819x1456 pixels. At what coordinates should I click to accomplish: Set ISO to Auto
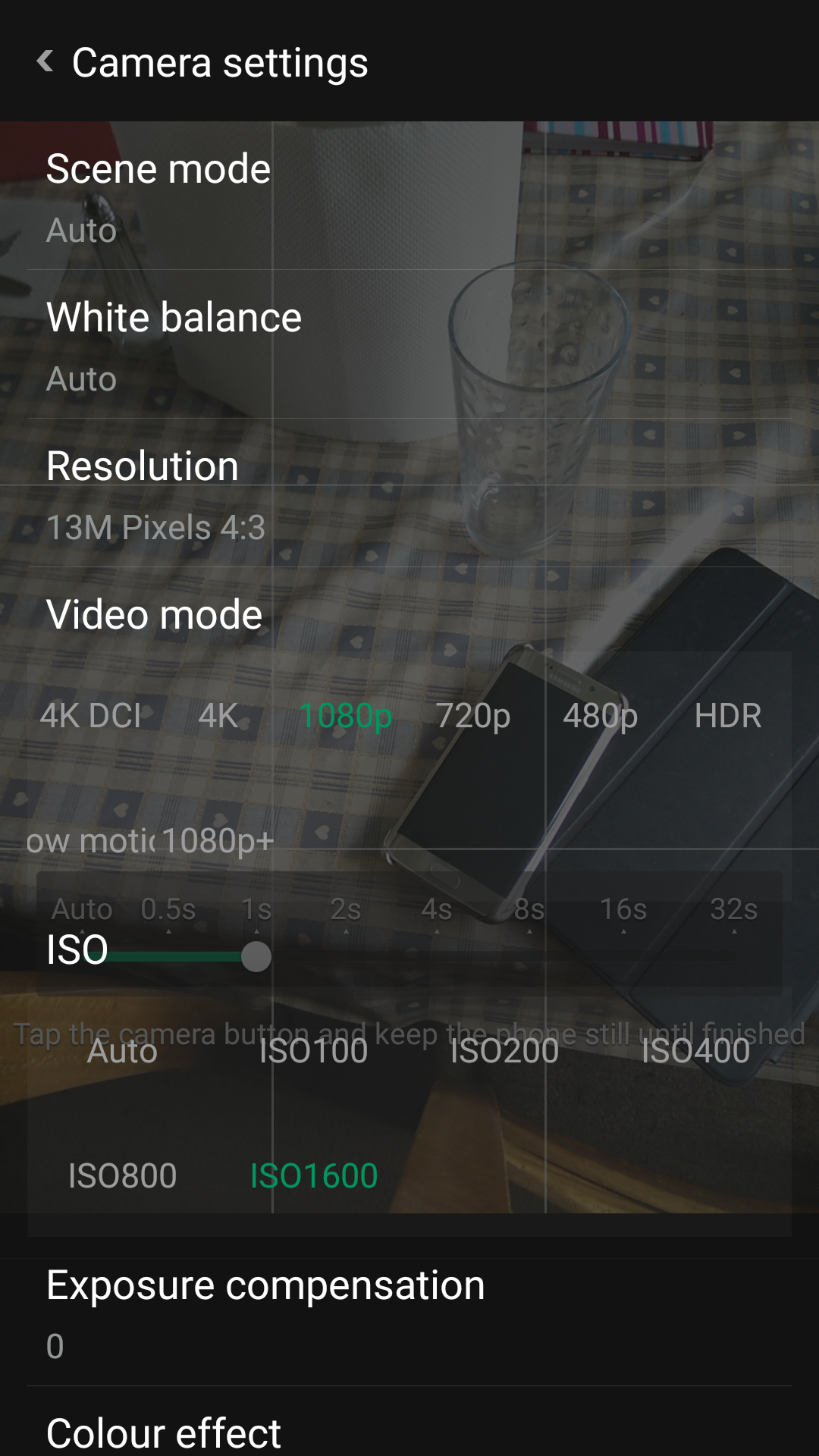[122, 1052]
